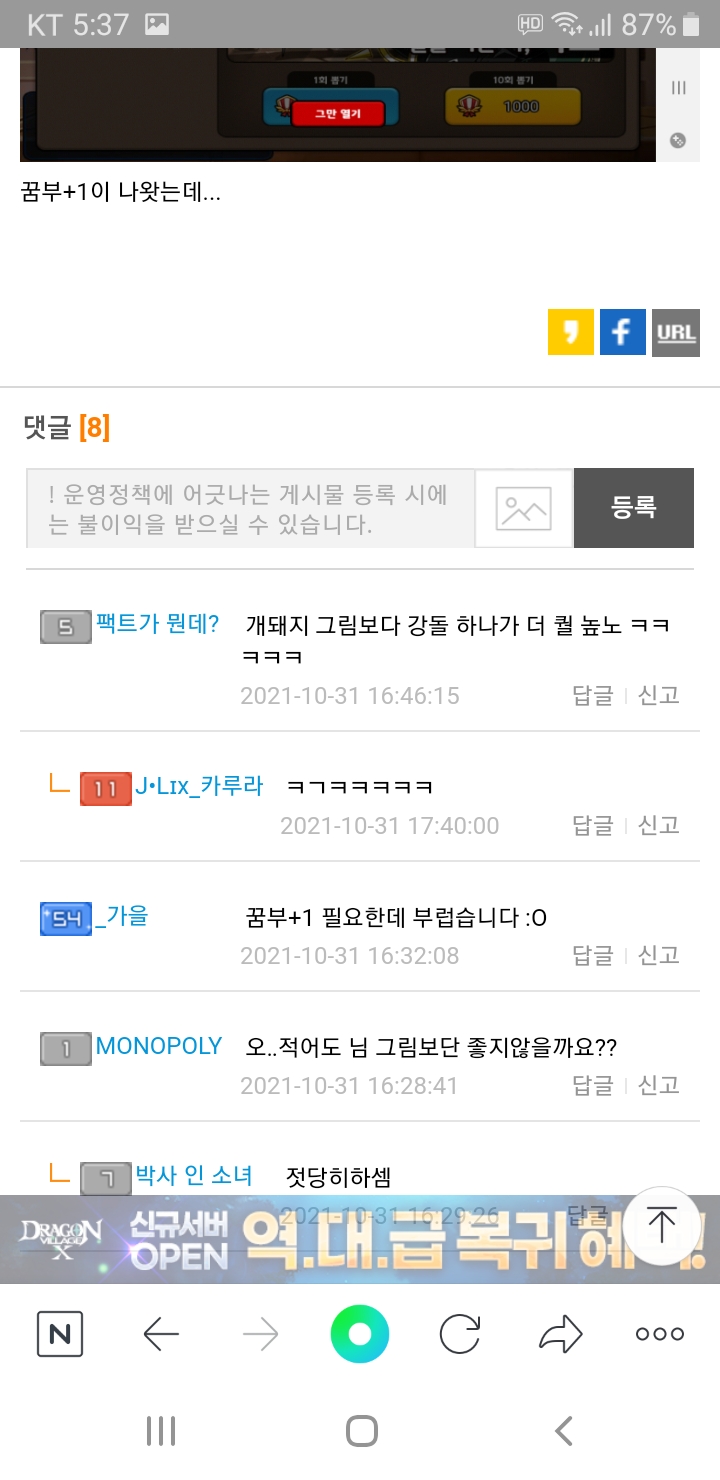
Task: Open _가을's profile
Action: [x=121, y=916]
